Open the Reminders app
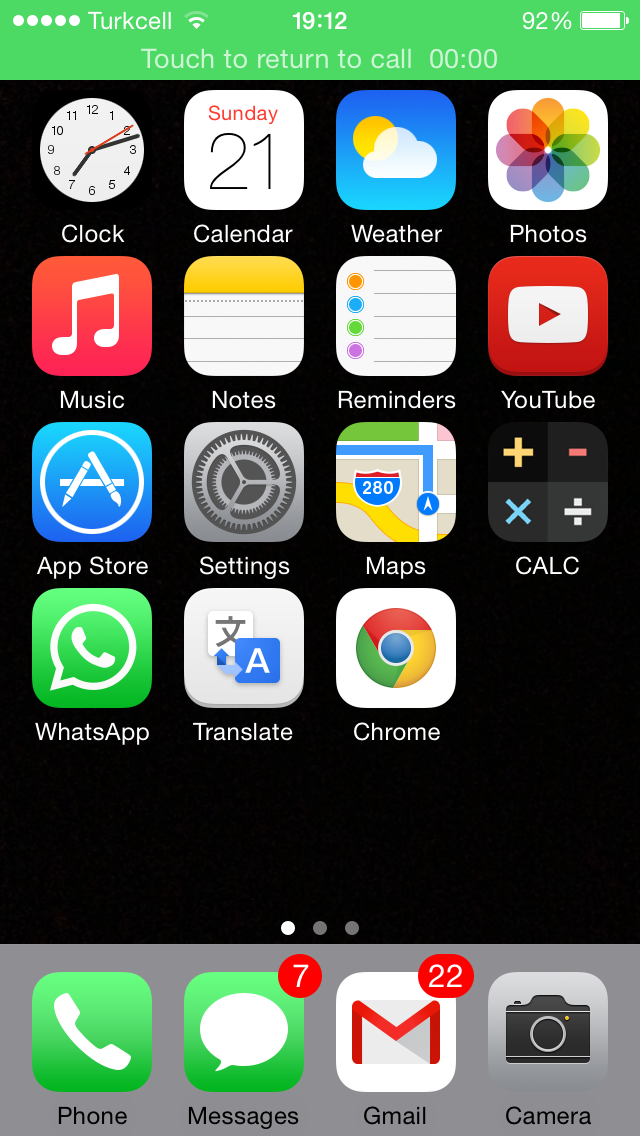 pyautogui.click(x=396, y=316)
